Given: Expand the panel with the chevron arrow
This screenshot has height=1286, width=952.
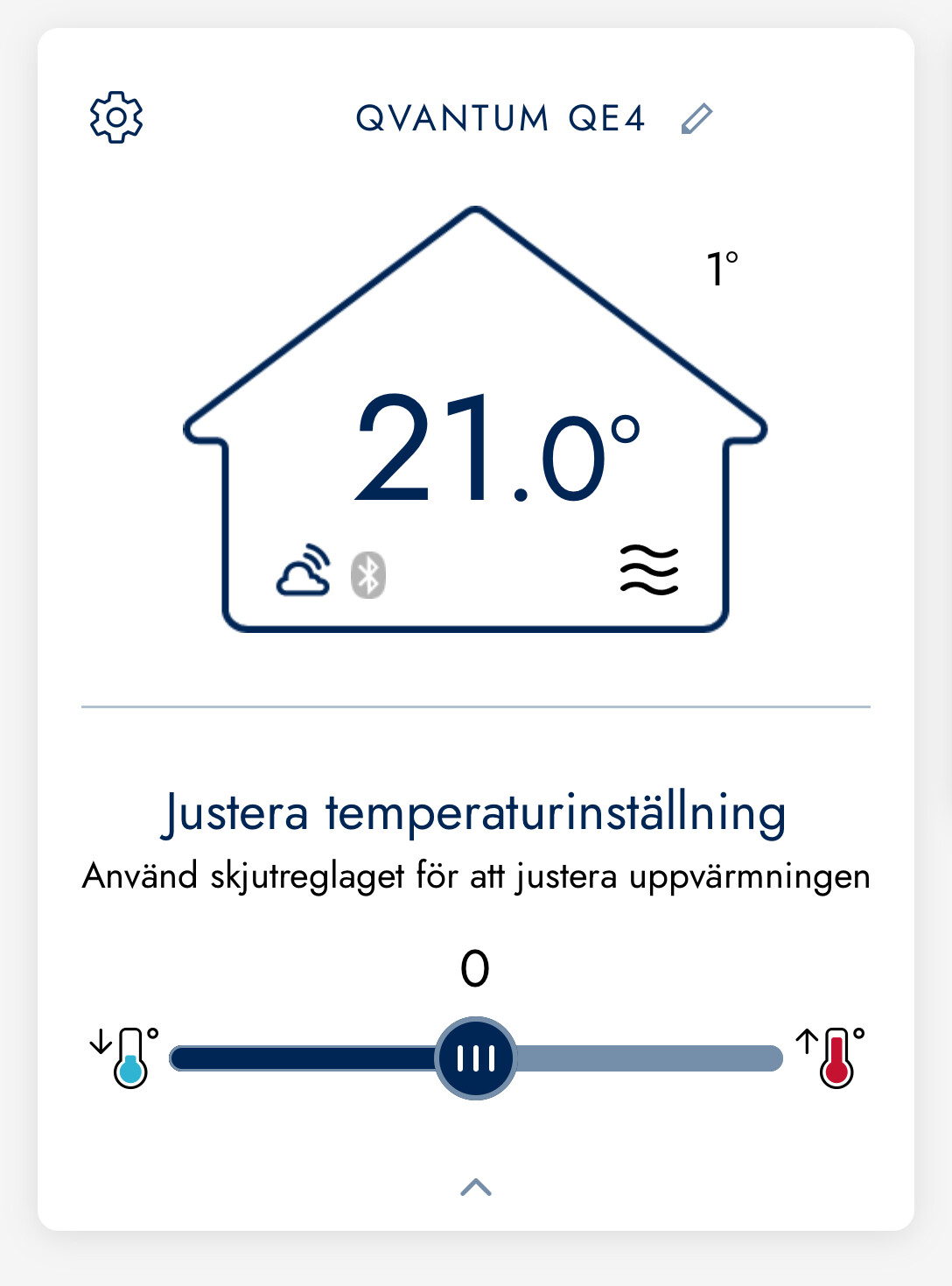Looking at the screenshot, I should pos(476,1187).
